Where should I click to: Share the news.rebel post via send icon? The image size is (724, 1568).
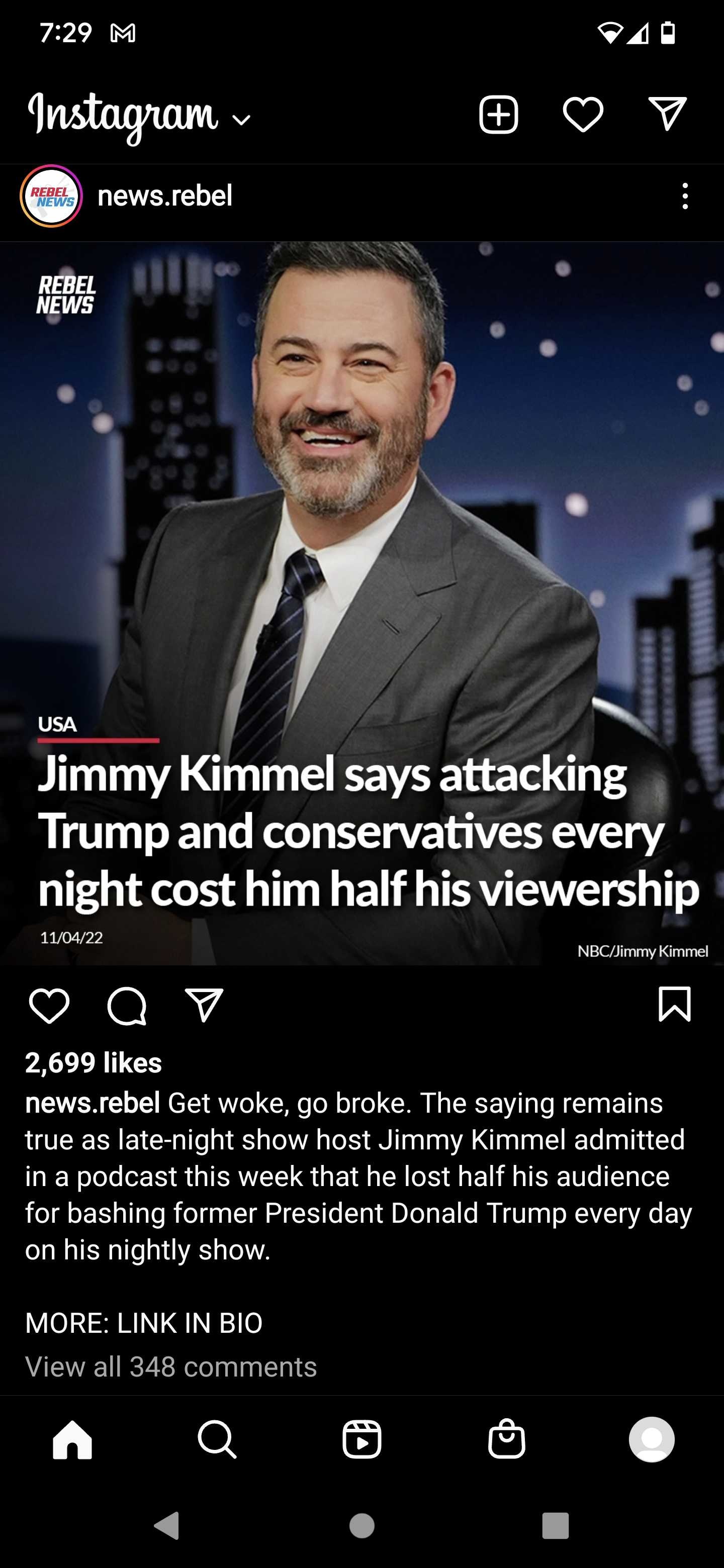tap(204, 1005)
